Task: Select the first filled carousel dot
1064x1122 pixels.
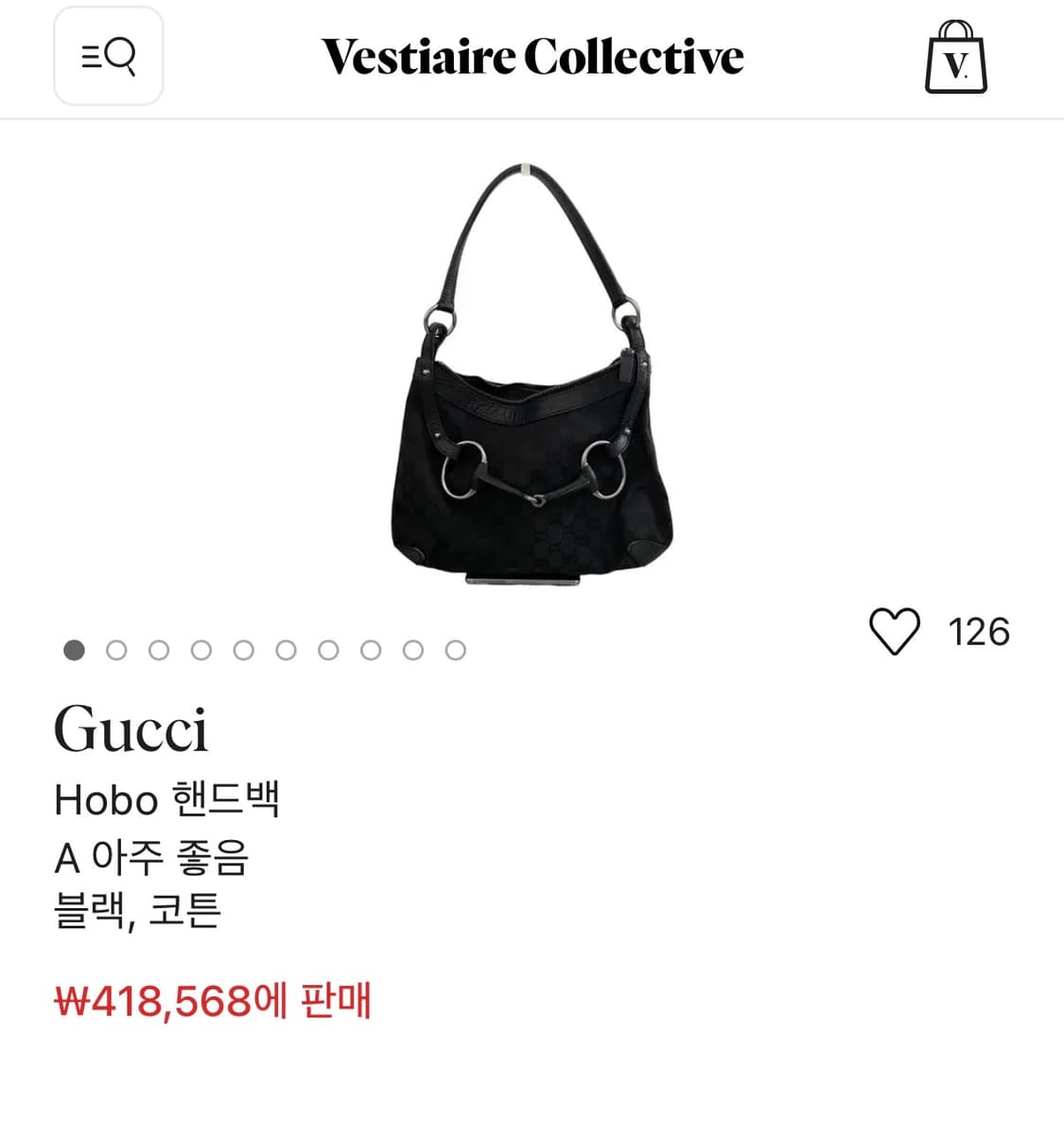Action: point(74,650)
